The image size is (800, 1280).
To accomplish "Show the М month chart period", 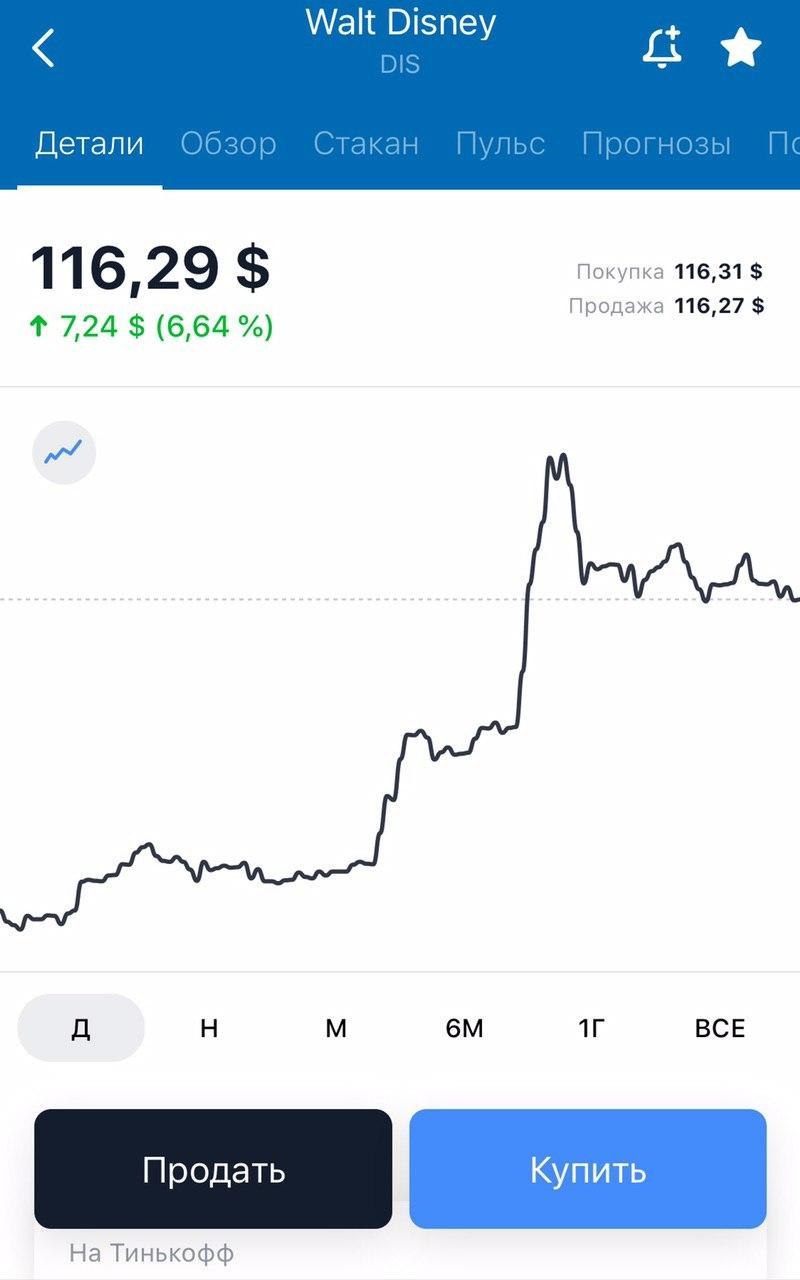I will tap(336, 1028).
